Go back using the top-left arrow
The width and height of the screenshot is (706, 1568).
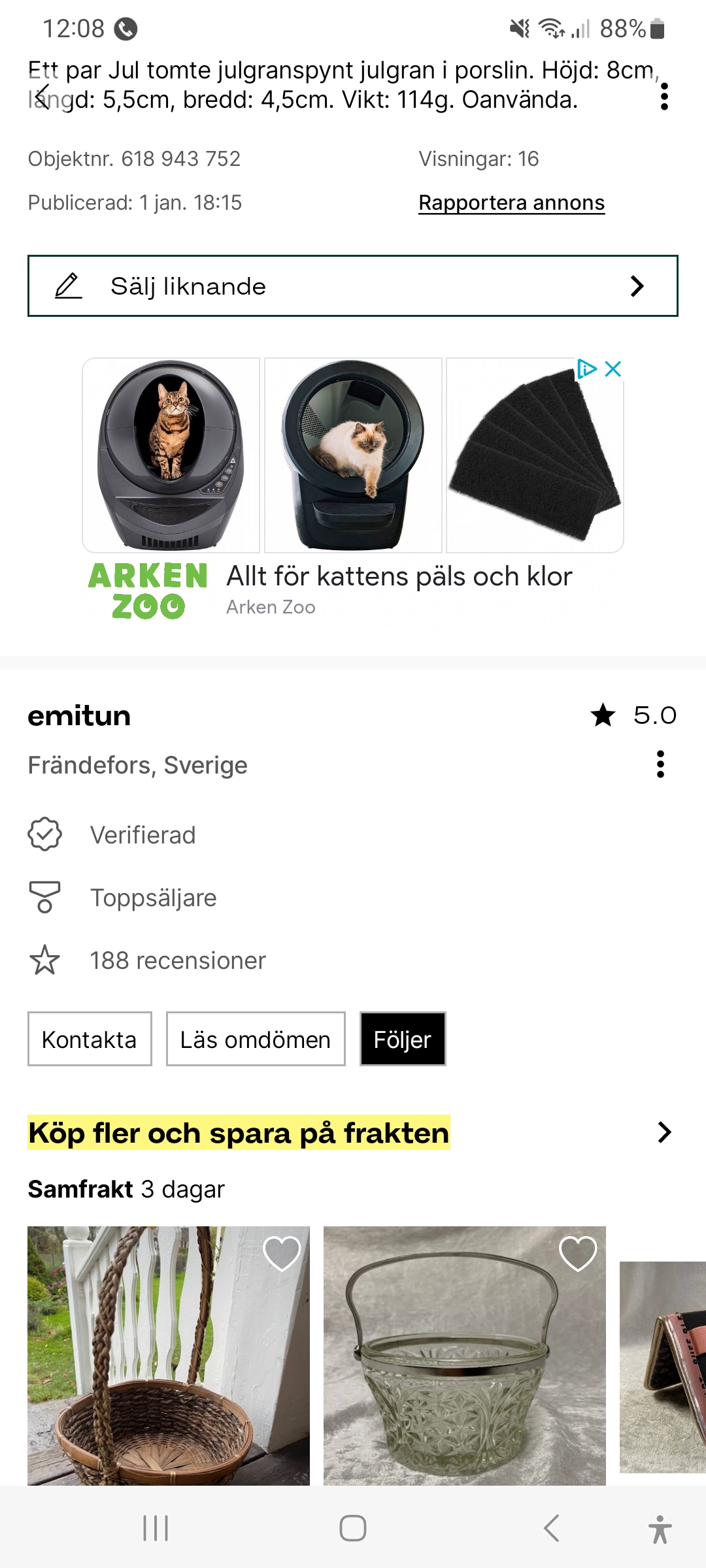(43, 97)
